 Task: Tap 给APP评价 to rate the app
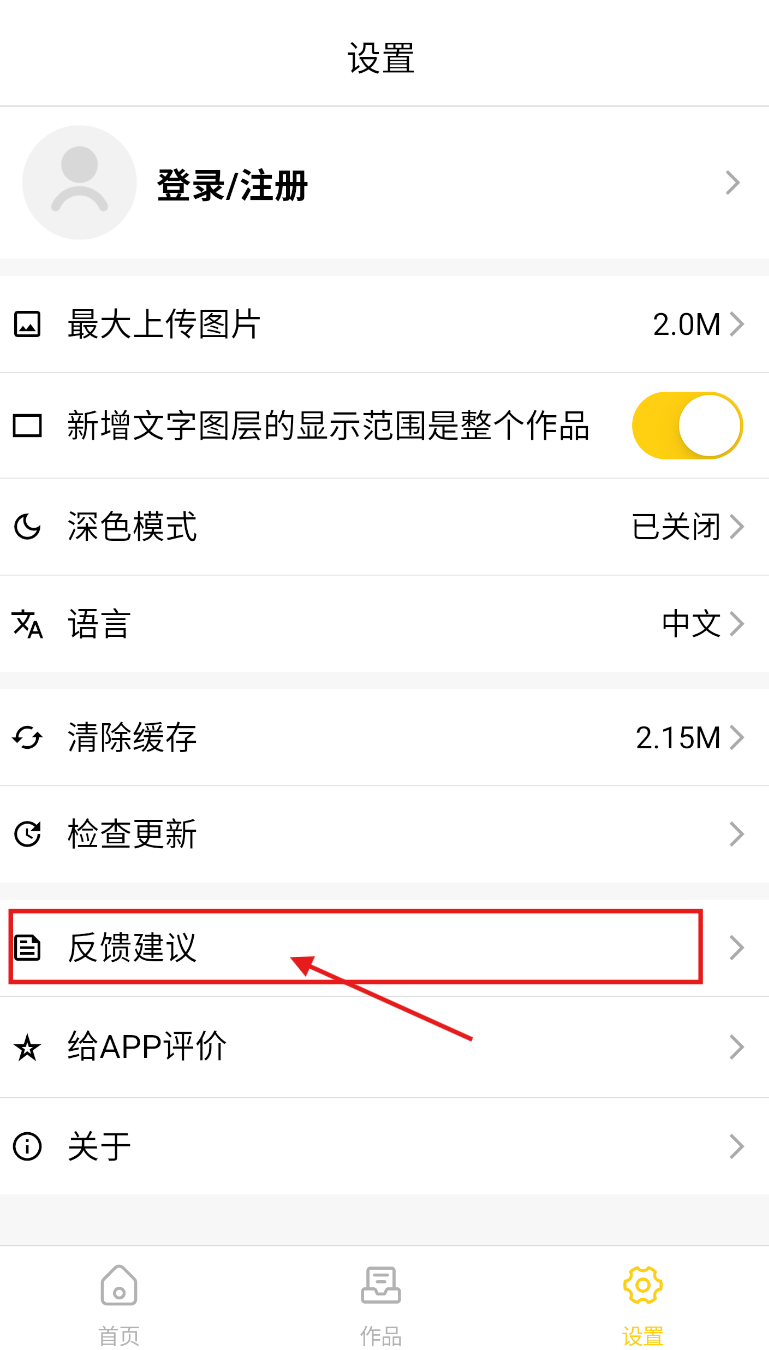[384, 1047]
